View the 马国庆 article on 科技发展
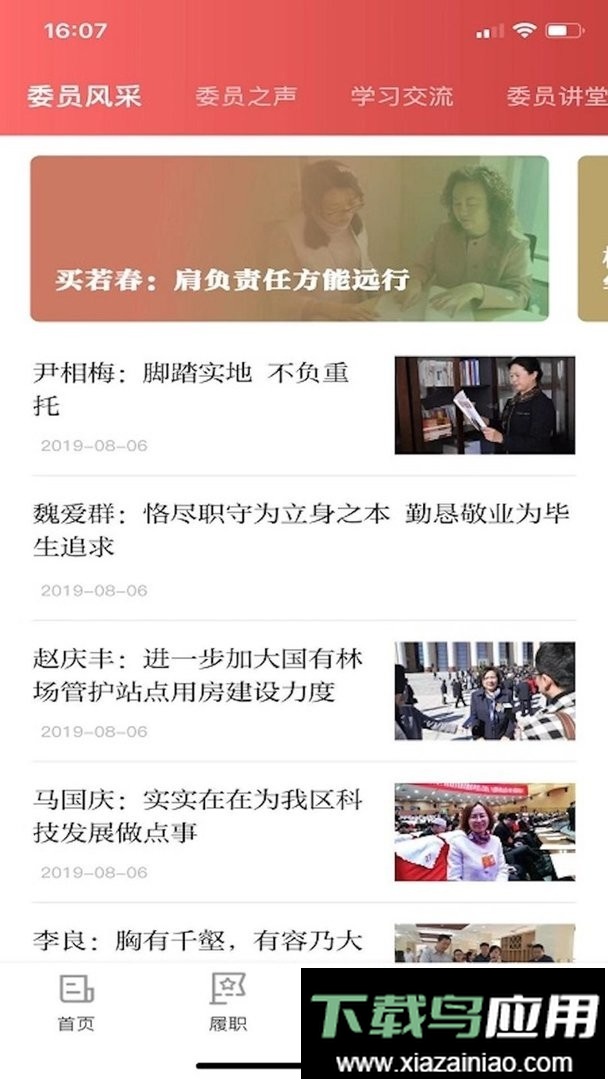This screenshot has width=608, height=1080. click(x=200, y=816)
